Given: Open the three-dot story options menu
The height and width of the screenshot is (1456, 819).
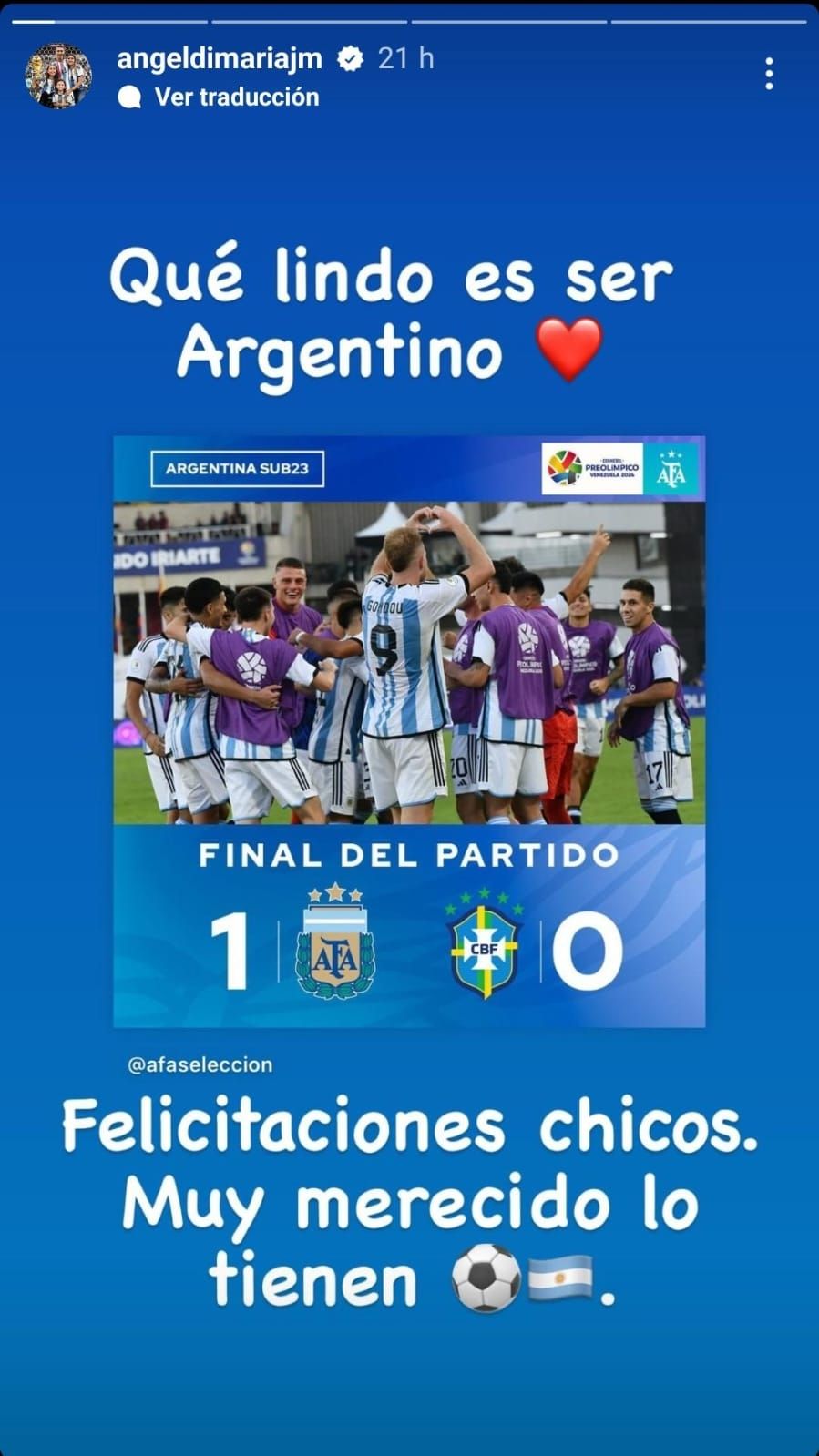Looking at the screenshot, I should [769, 74].
